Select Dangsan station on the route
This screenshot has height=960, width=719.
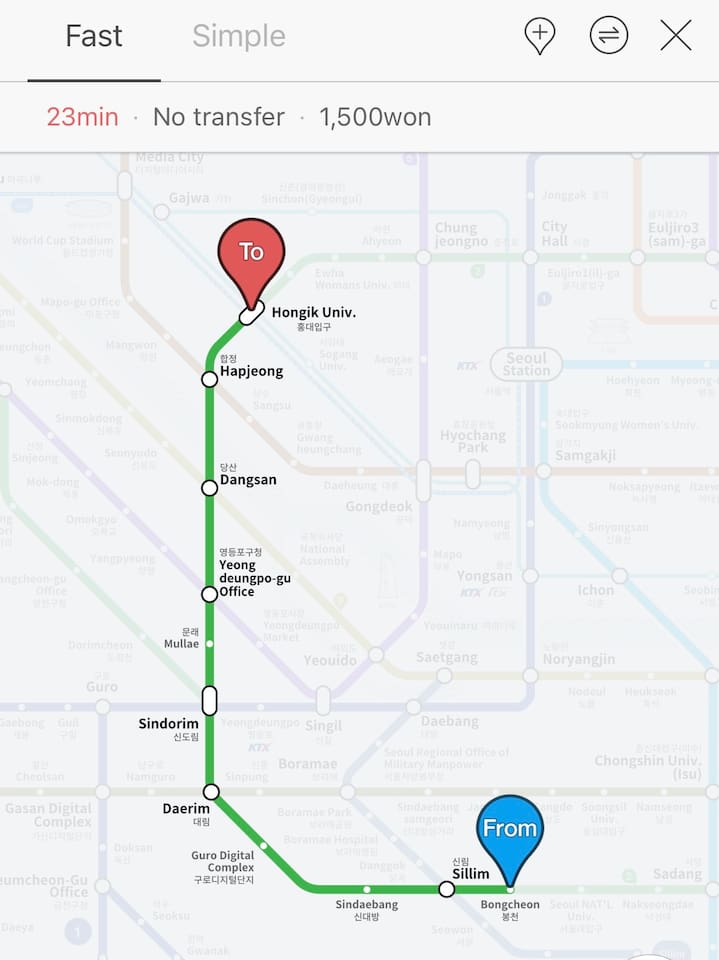[210, 488]
